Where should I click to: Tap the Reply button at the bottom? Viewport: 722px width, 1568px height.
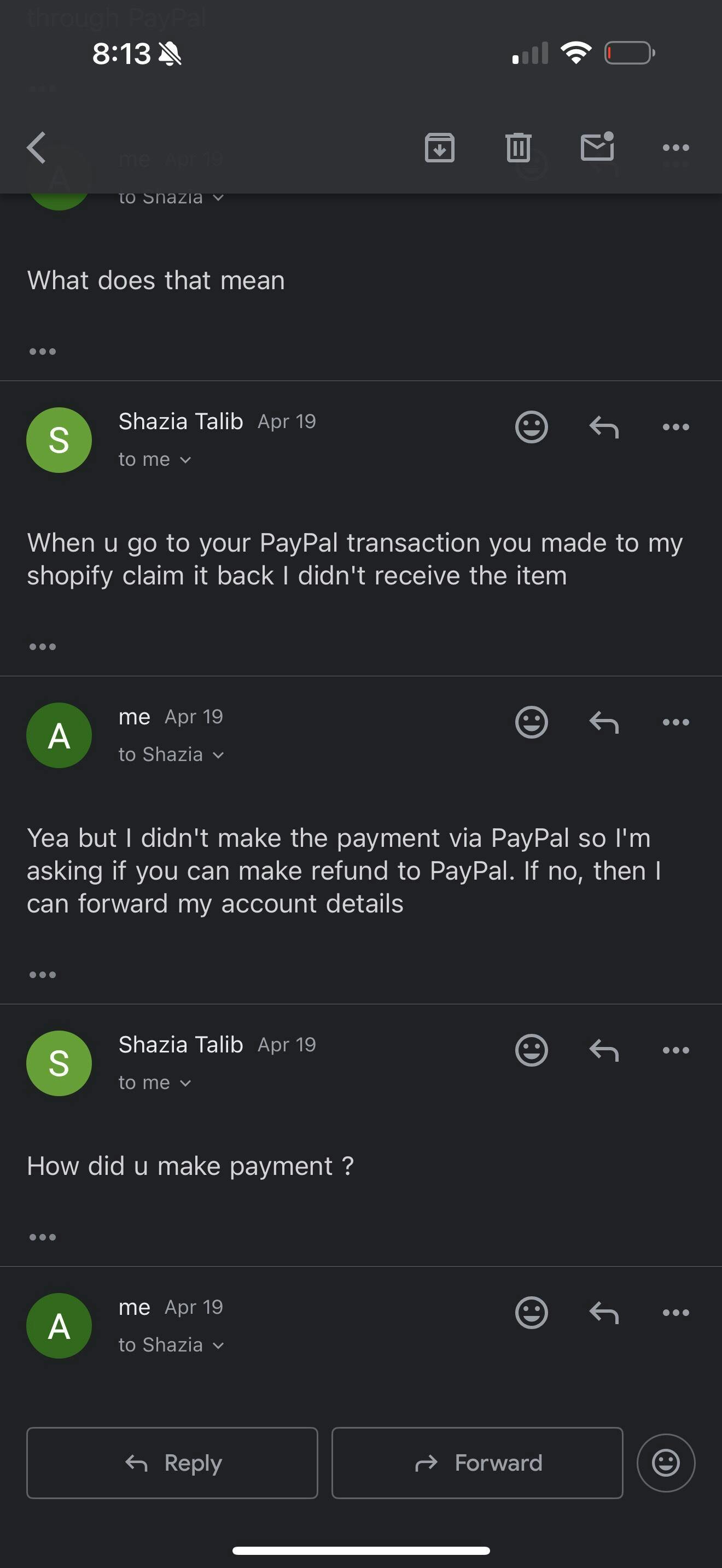click(x=172, y=1462)
